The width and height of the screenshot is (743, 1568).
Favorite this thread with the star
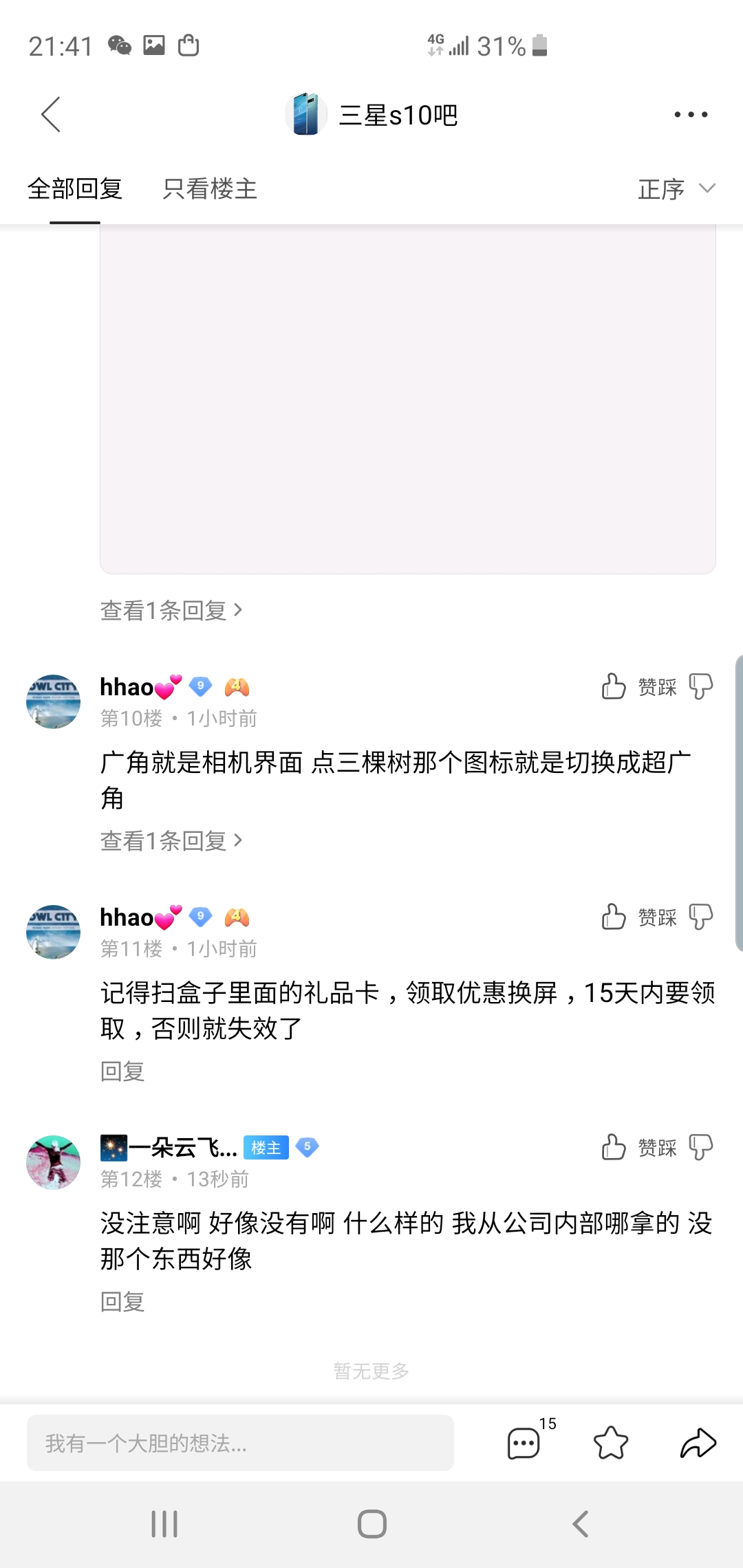pyautogui.click(x=611, y=1443)
